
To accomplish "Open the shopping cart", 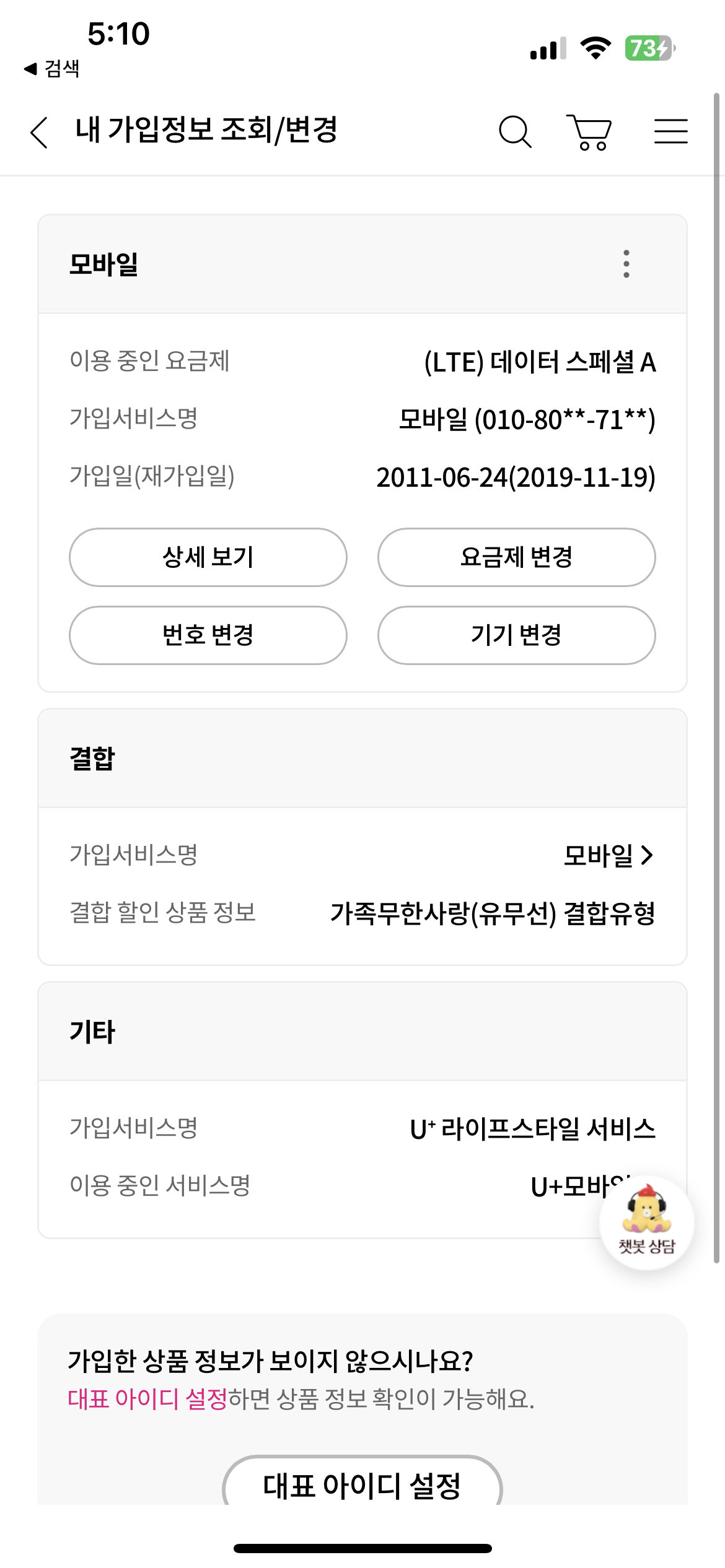I will (x=589, y=132).
